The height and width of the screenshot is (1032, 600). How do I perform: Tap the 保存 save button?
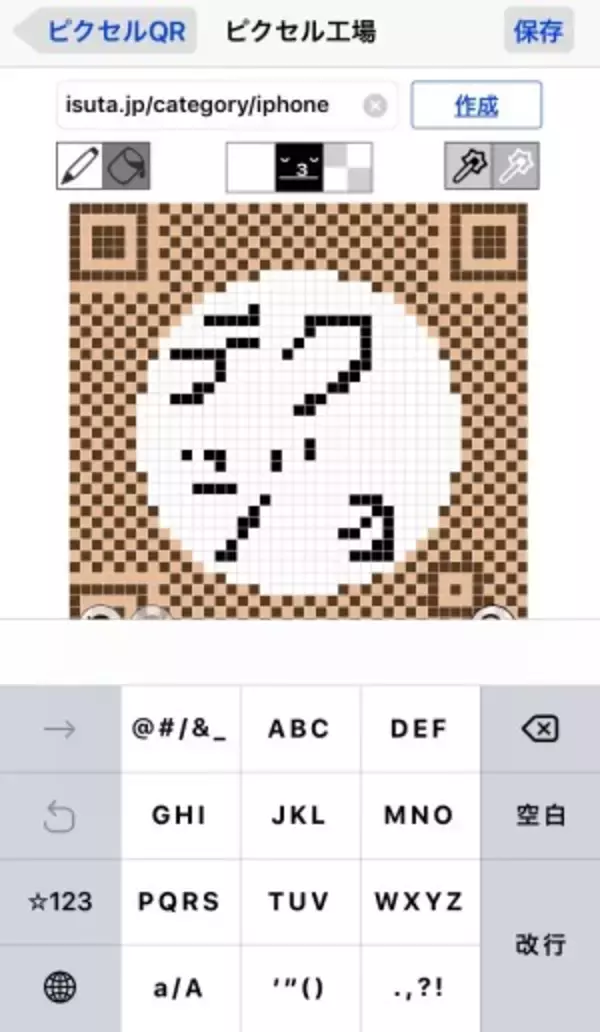pos(538,31)
